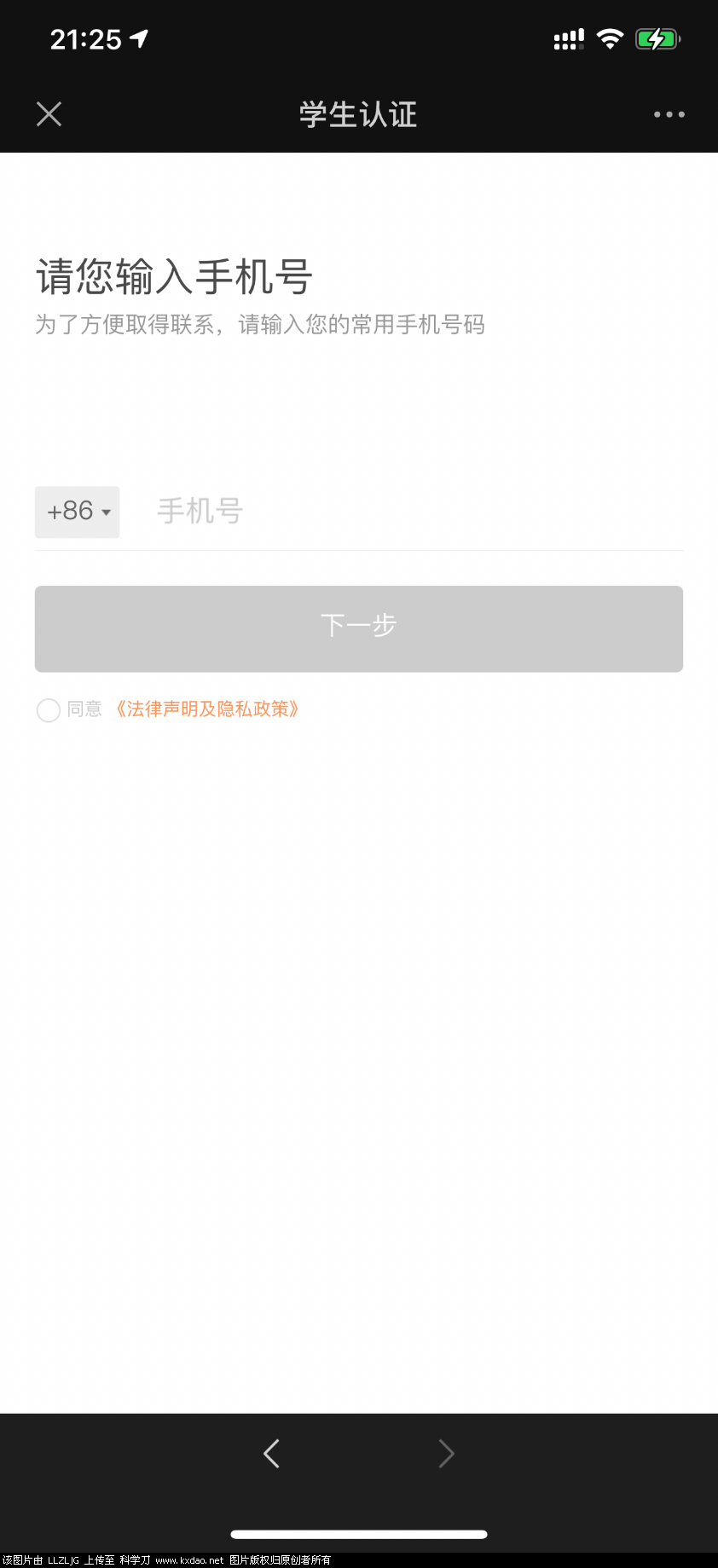
Task: Tap the small triangle arrow next to +86
Action: [106, 512]
